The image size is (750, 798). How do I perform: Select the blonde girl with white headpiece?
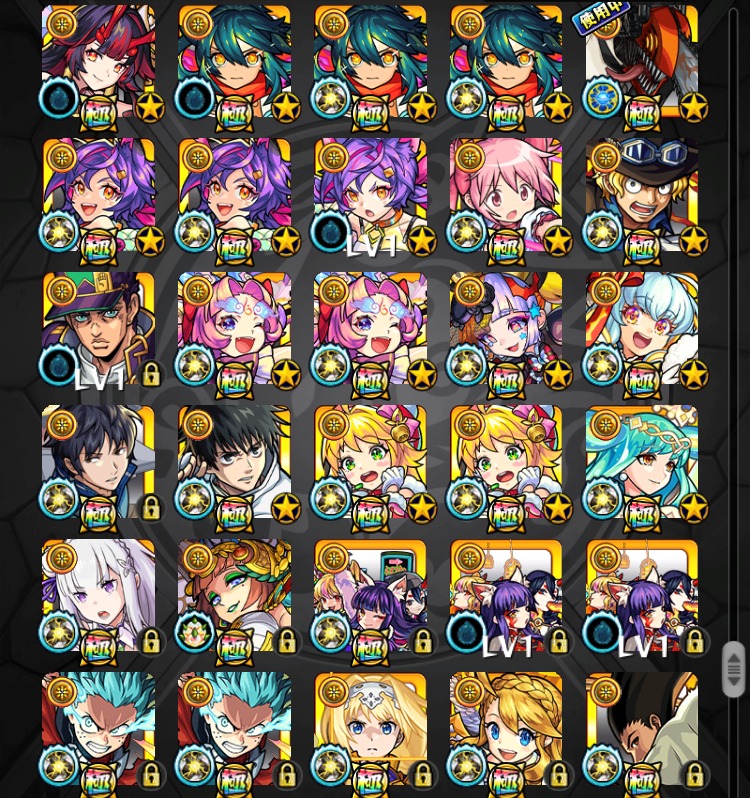(x=370, y=728)
